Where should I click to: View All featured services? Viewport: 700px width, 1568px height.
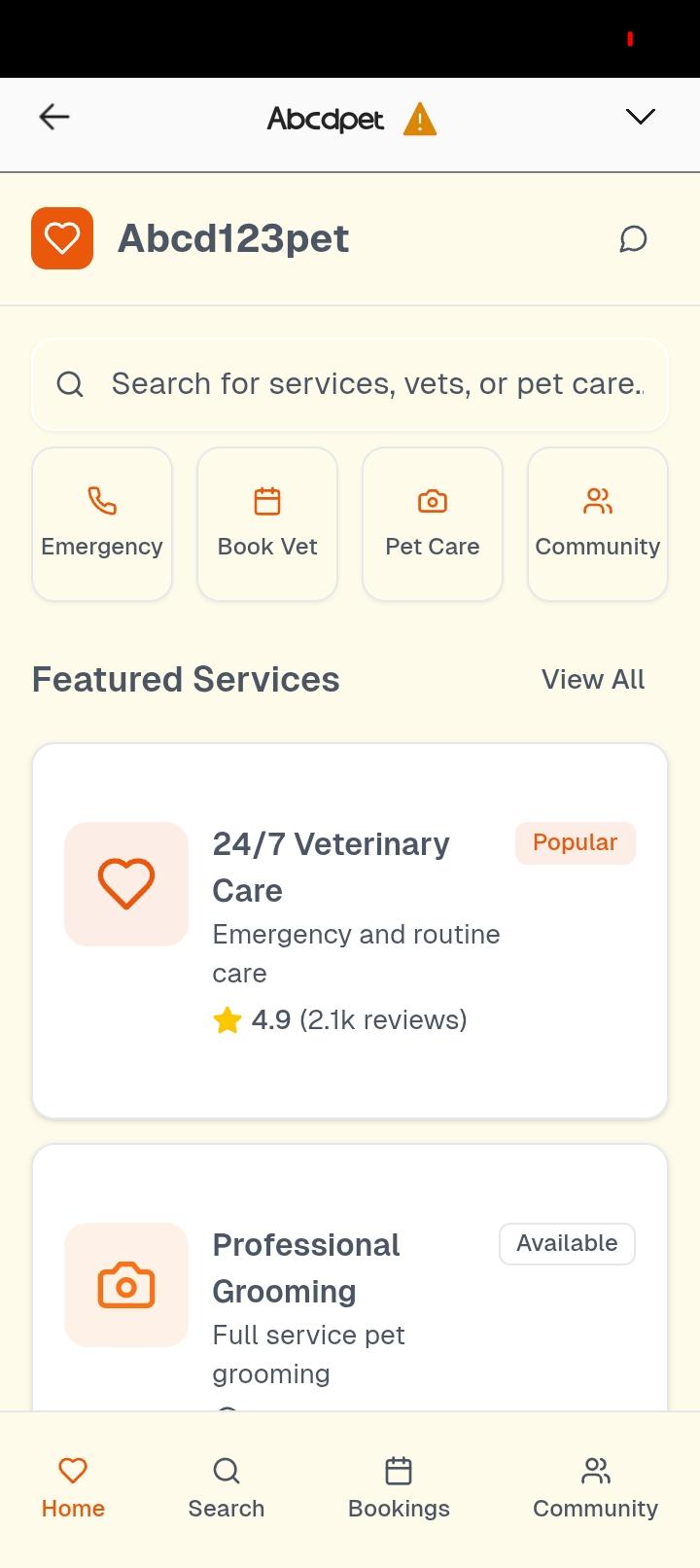(x=593, y=680)
